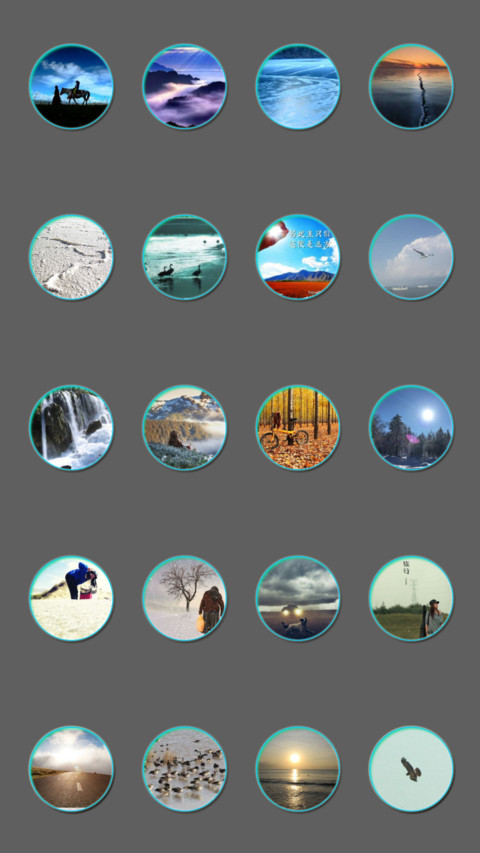Select the bare tree and walker photo

coord(184,598)
